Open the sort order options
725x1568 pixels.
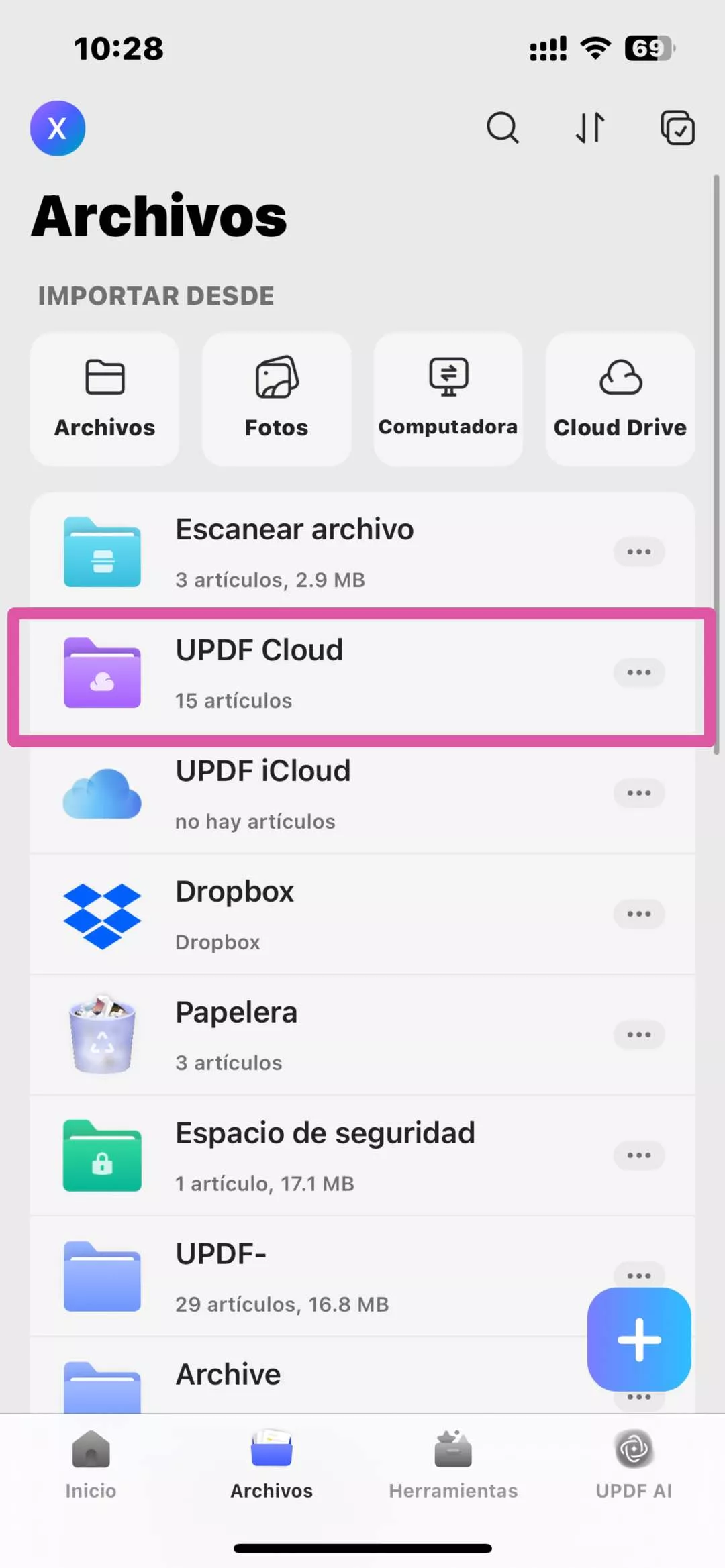tap(590, 127)
